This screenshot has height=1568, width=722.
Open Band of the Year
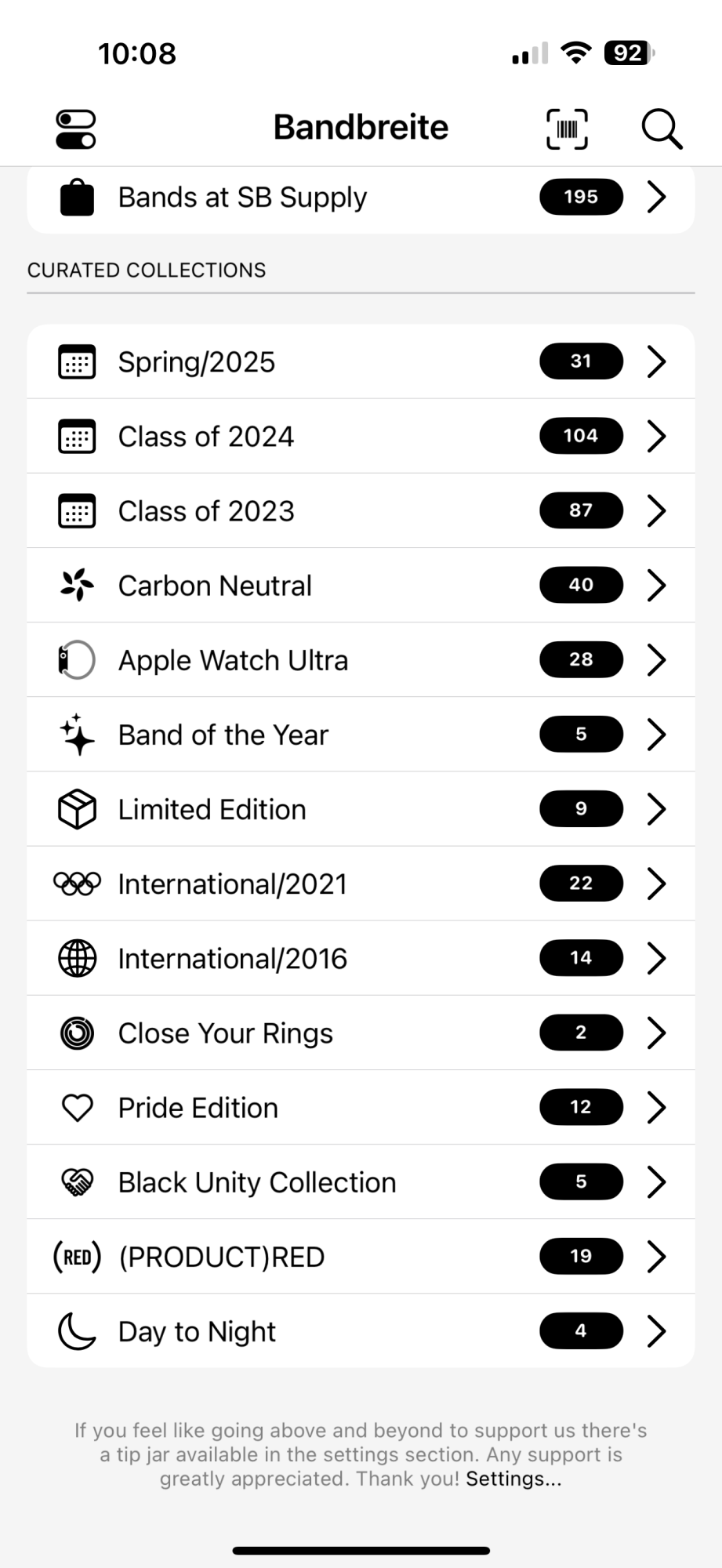pyautogui.click(x=361, y=735)
